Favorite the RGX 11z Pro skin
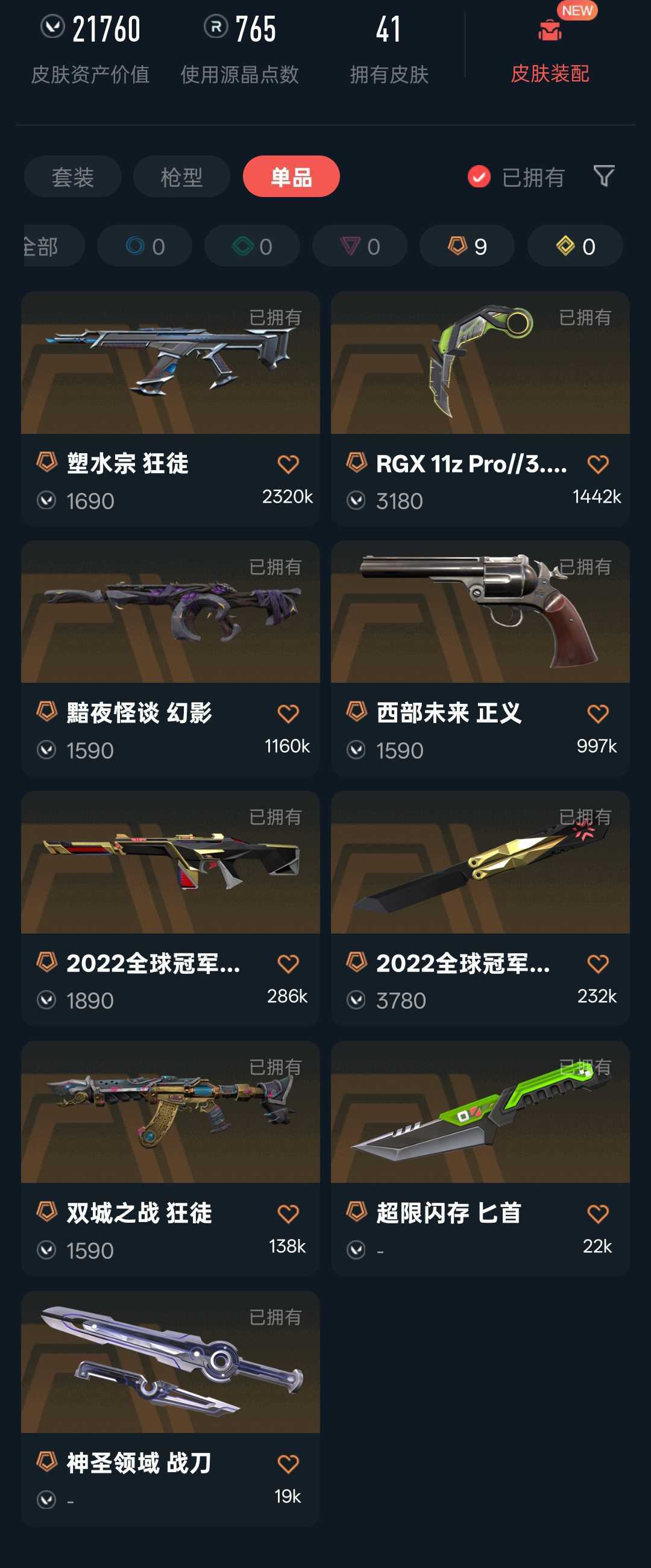 tap(597, 465)
